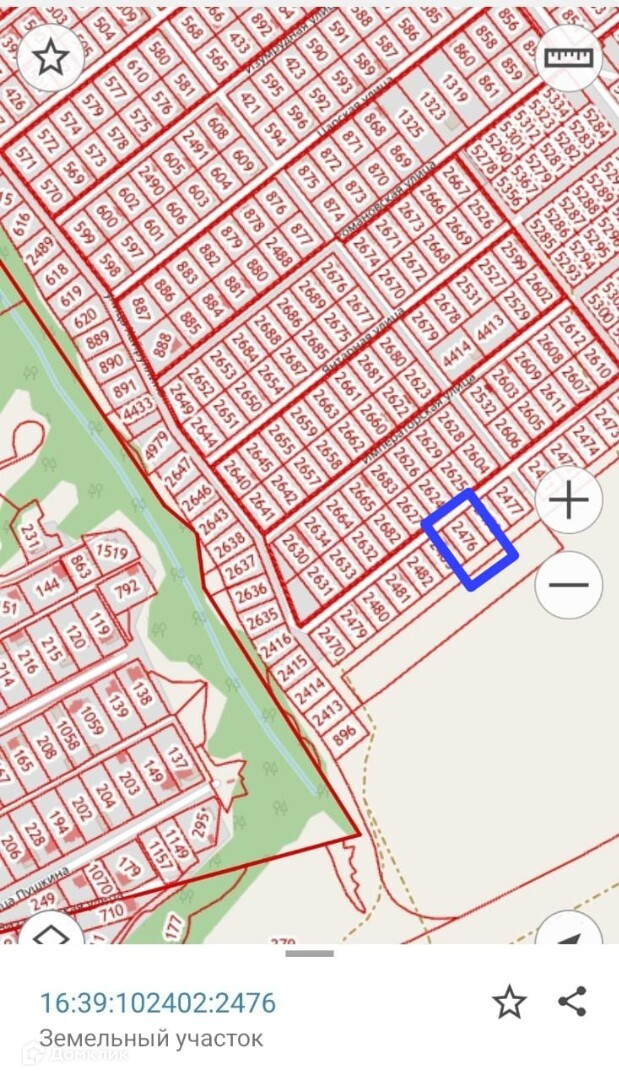Open parcel details for 16:39:102402:2476
This screenshot has height=1080, width=619.
coord(157,1002)
